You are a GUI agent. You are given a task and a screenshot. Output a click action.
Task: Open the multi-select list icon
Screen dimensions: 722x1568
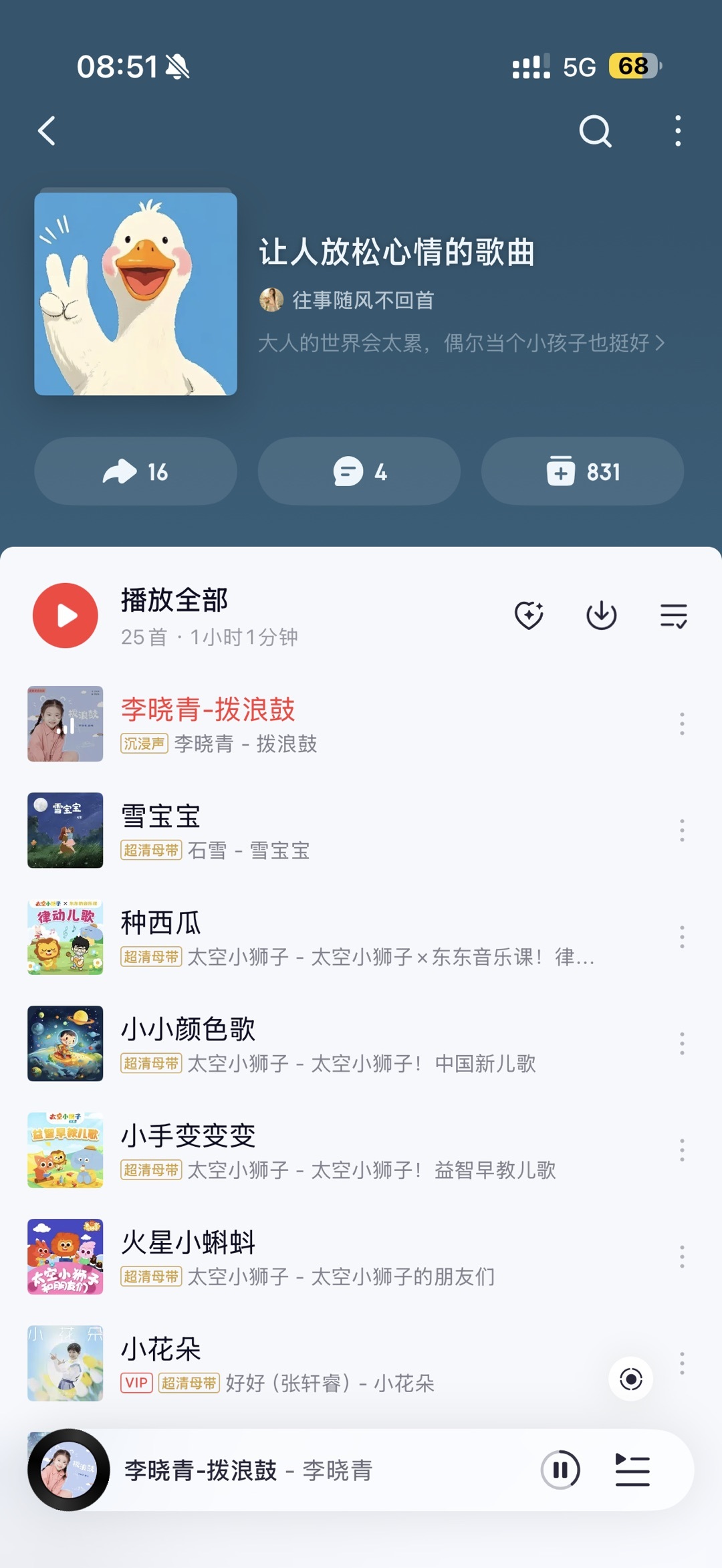click(673, 615)
